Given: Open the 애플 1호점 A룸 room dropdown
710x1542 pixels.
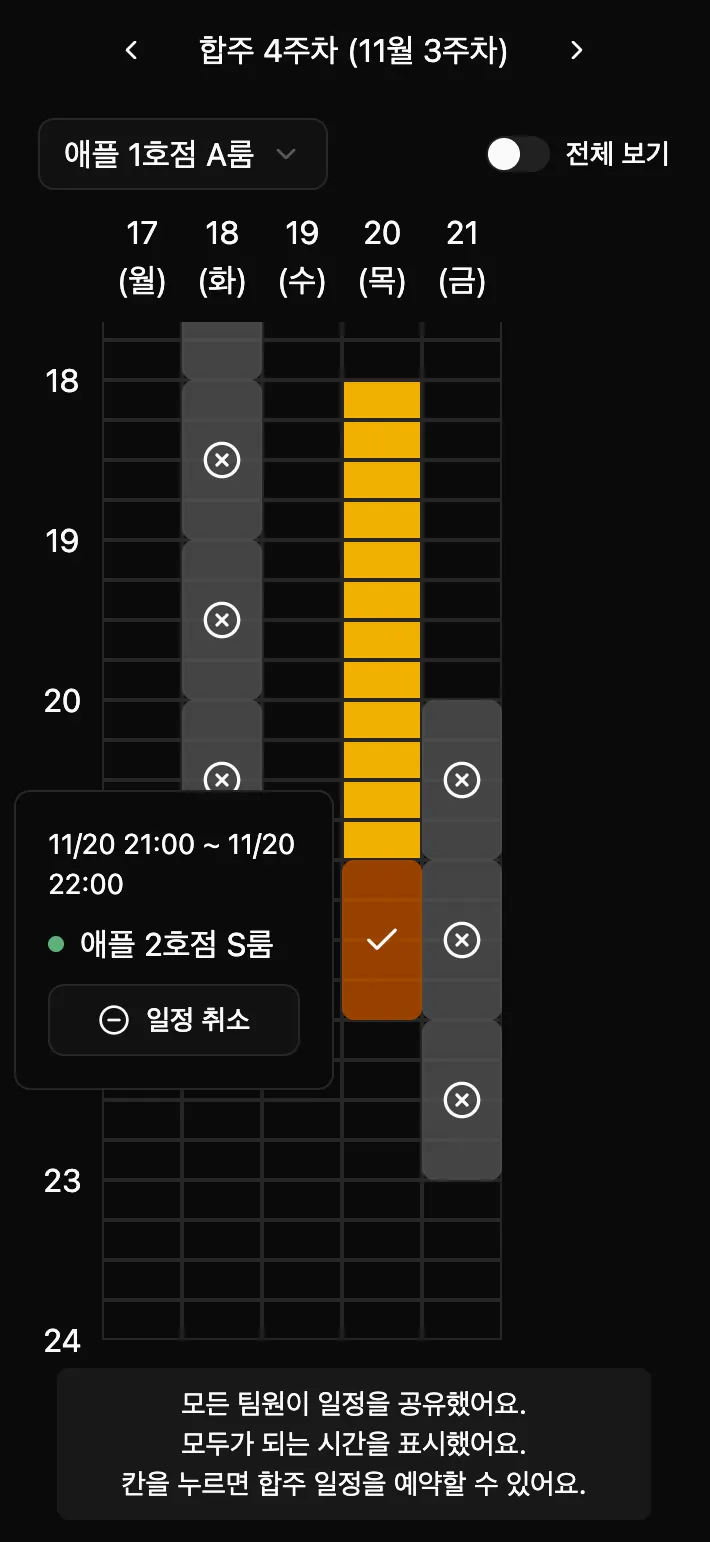Looking at the screenshot, I should pyautogui.click(x=182, y=154).
